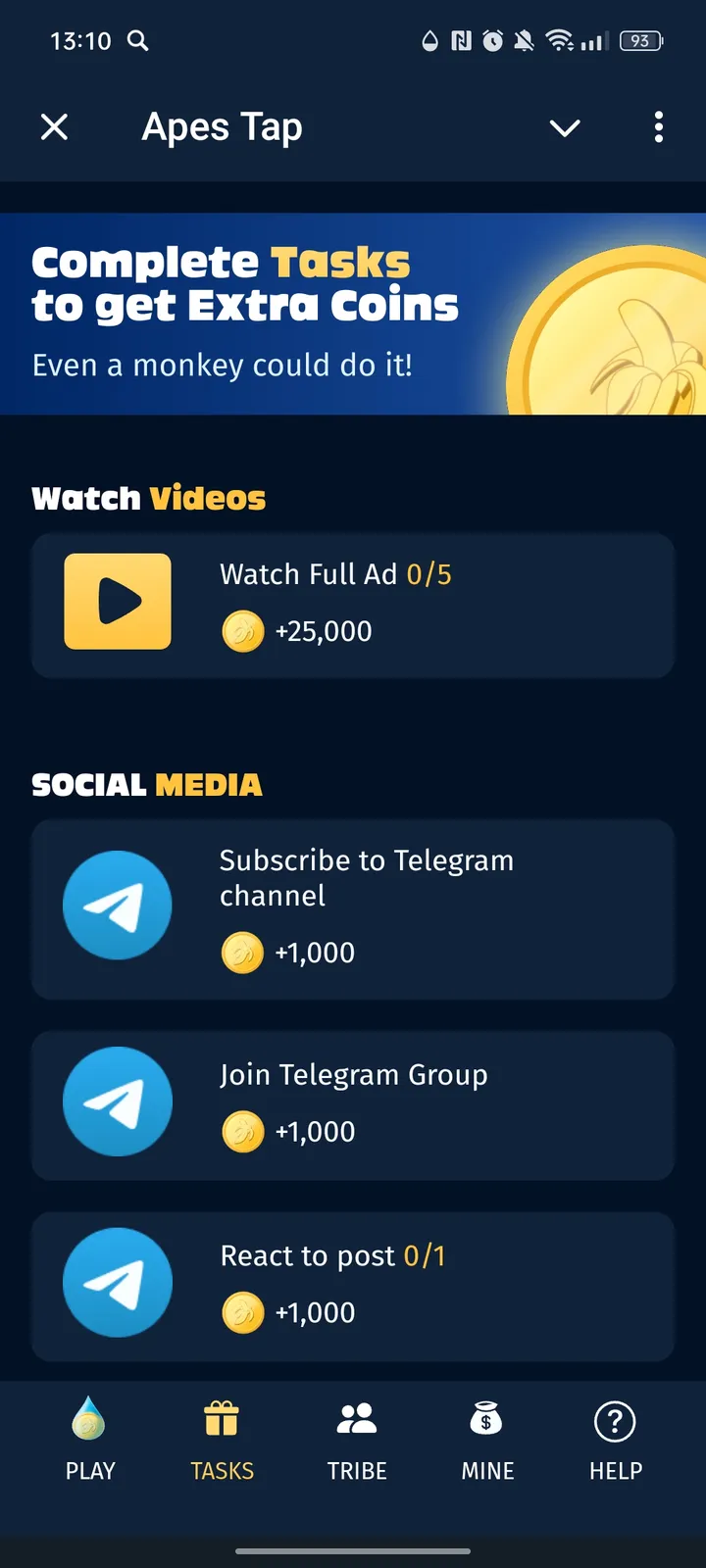Collapse the app using the chevron down arrow

(565, 128)
